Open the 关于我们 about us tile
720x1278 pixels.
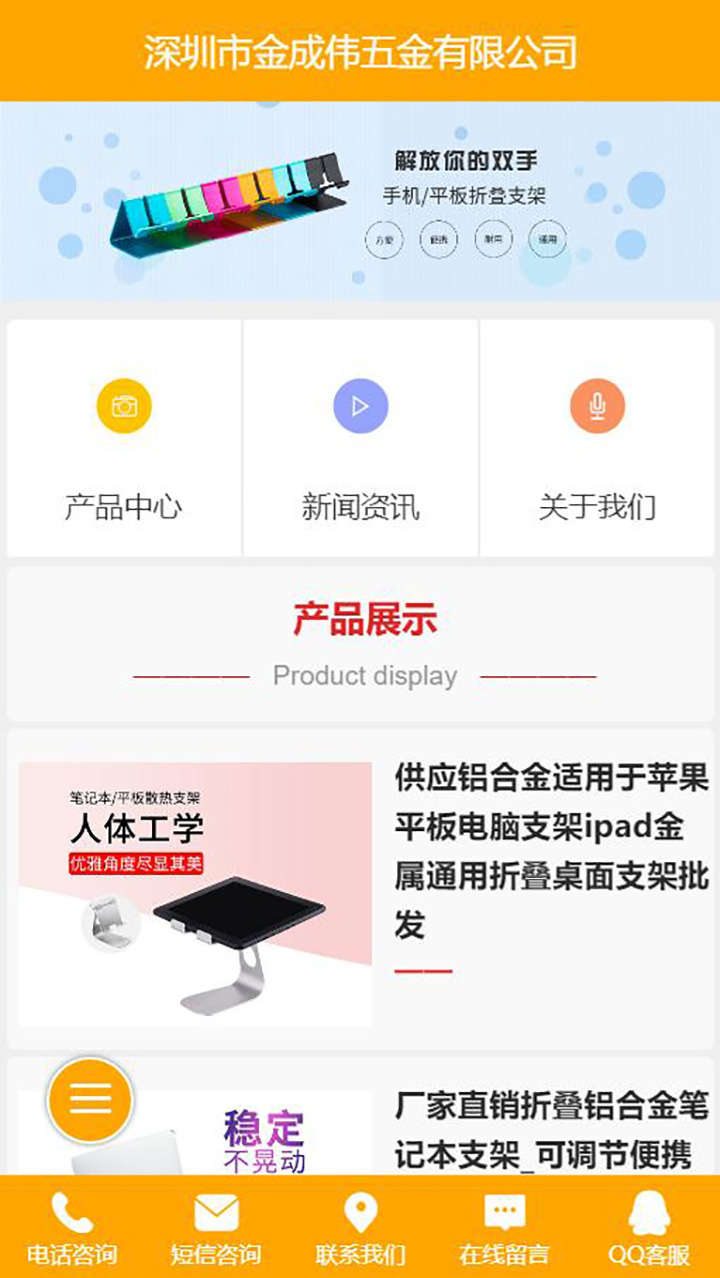click(x=597, y=438)
